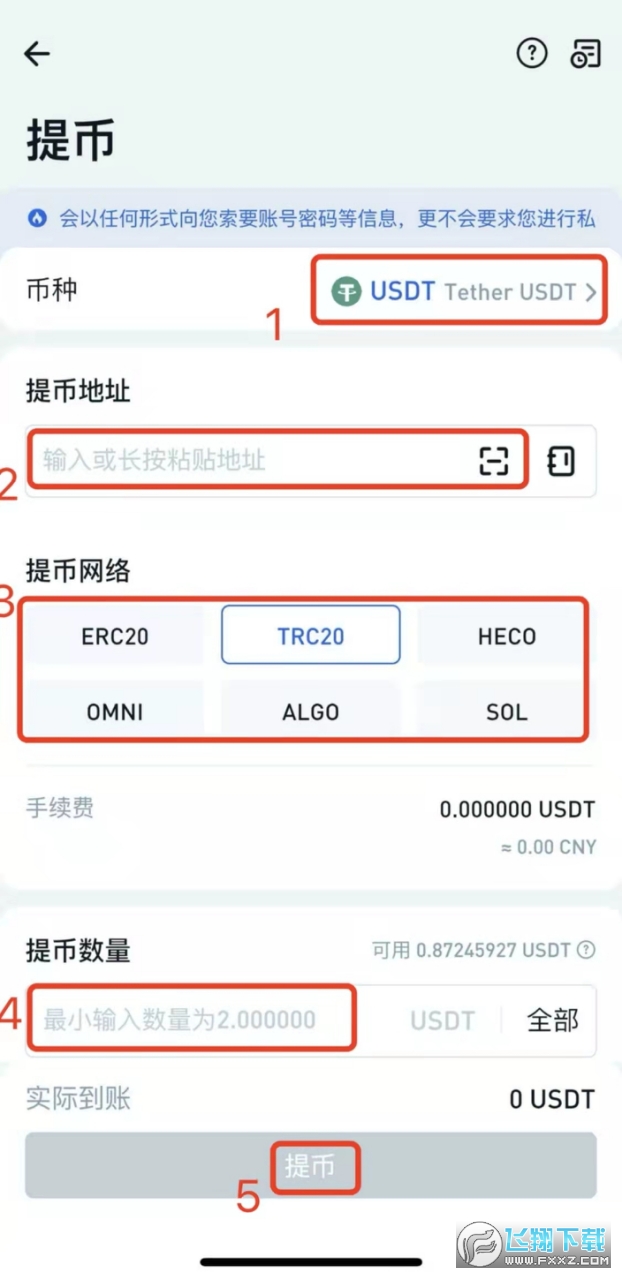Pick the SOL network
This screenshot has height=1280, width=622.
[x=506, y=712]
